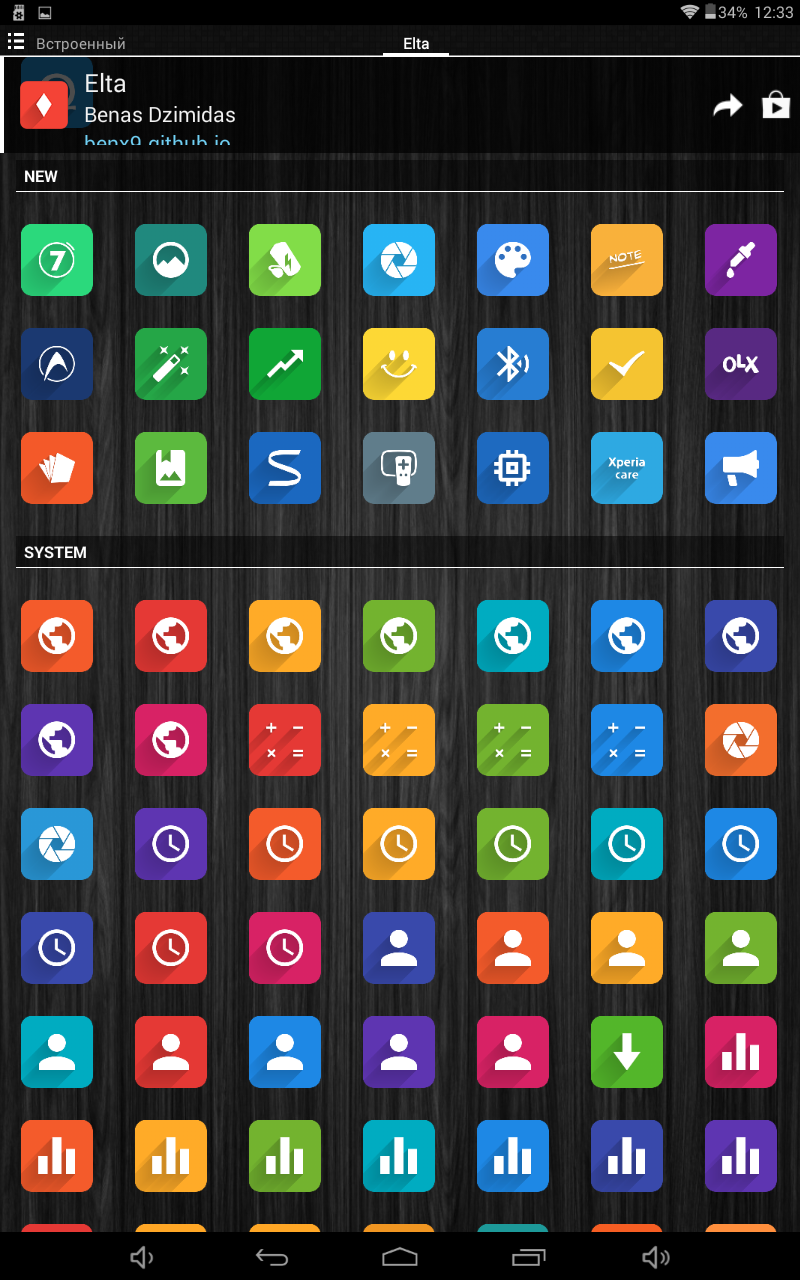Share the Elta icon pack

coord(727,105)
